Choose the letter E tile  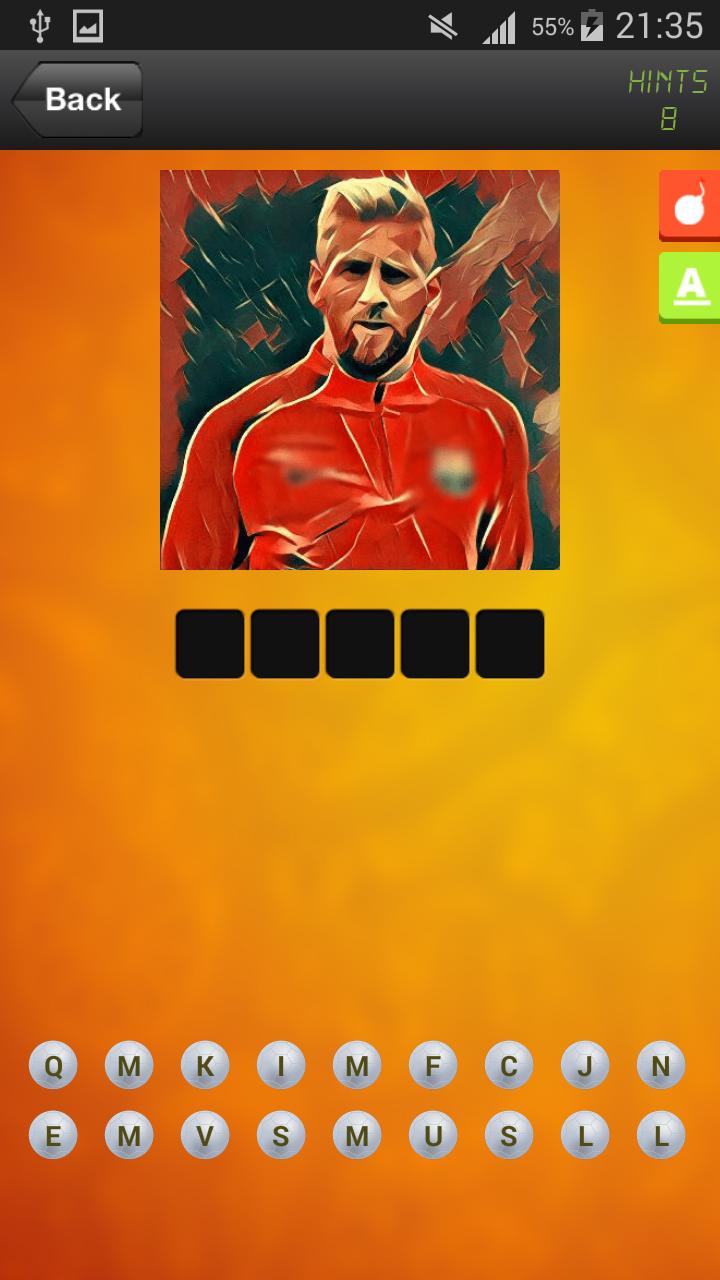click(53, 1136)
